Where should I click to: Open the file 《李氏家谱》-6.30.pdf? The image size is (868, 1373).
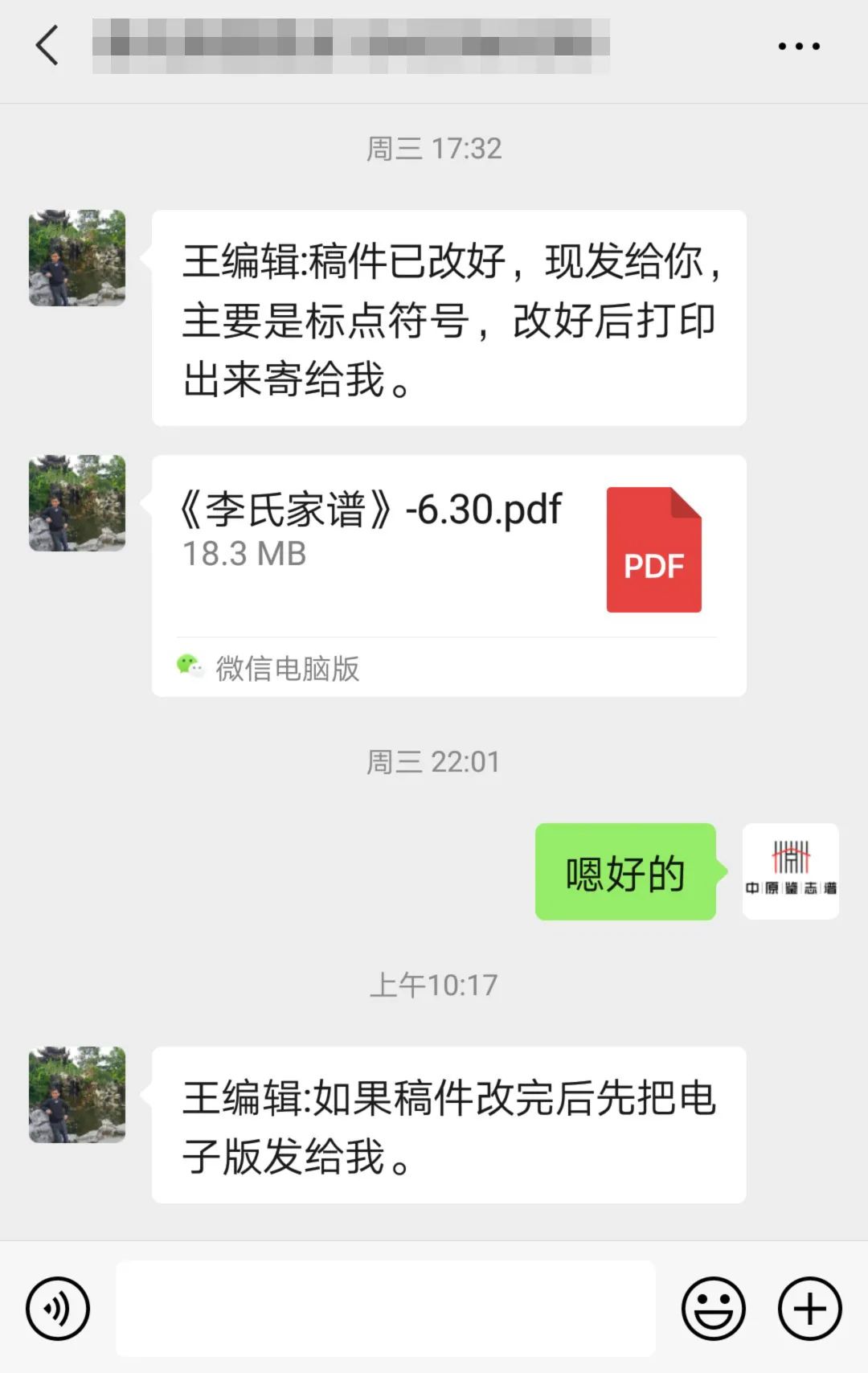pyautogui.click(x=370, y=508)
